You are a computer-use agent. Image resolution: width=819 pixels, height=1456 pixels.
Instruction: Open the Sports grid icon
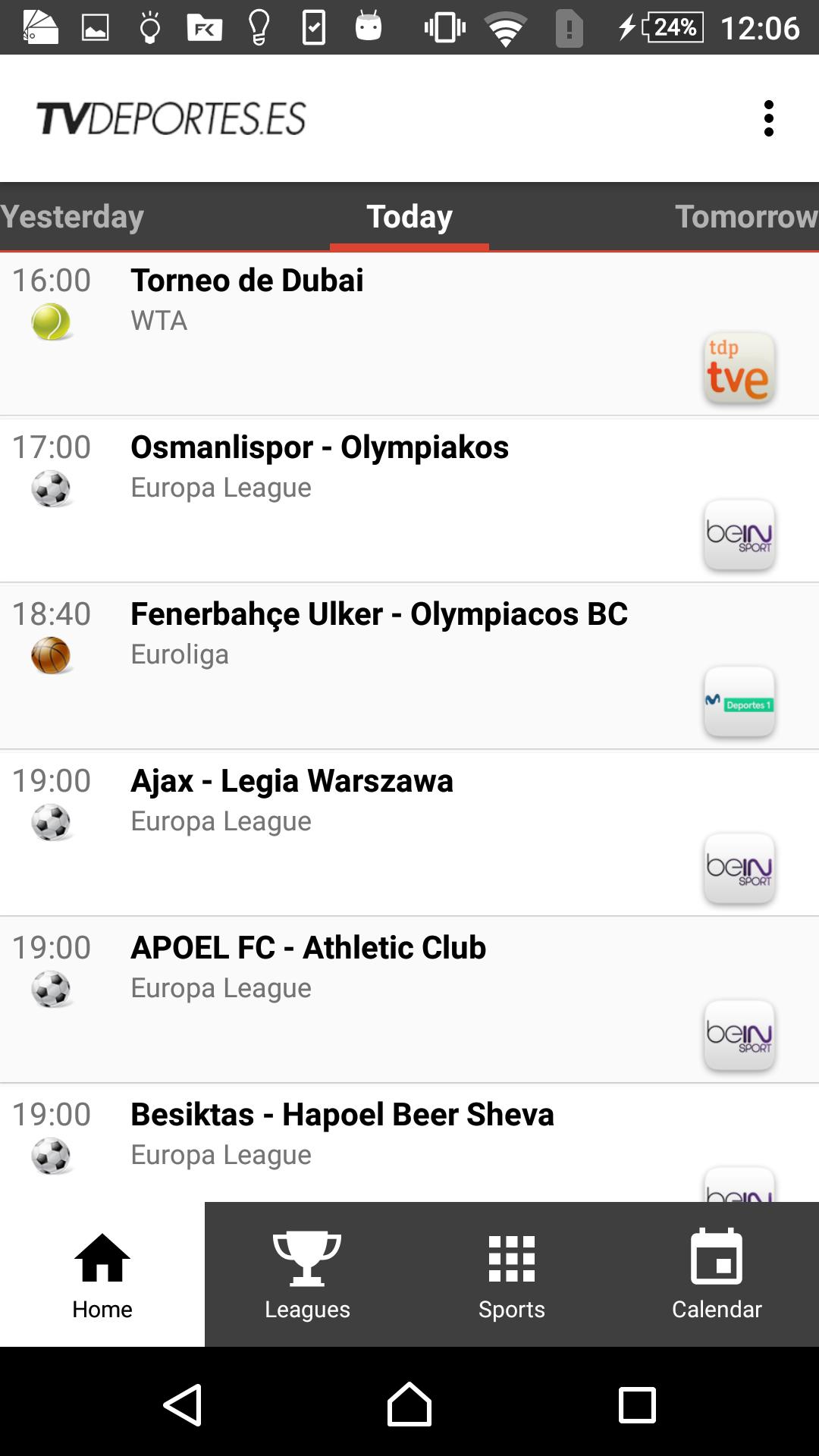click(x=512, y=1259)
